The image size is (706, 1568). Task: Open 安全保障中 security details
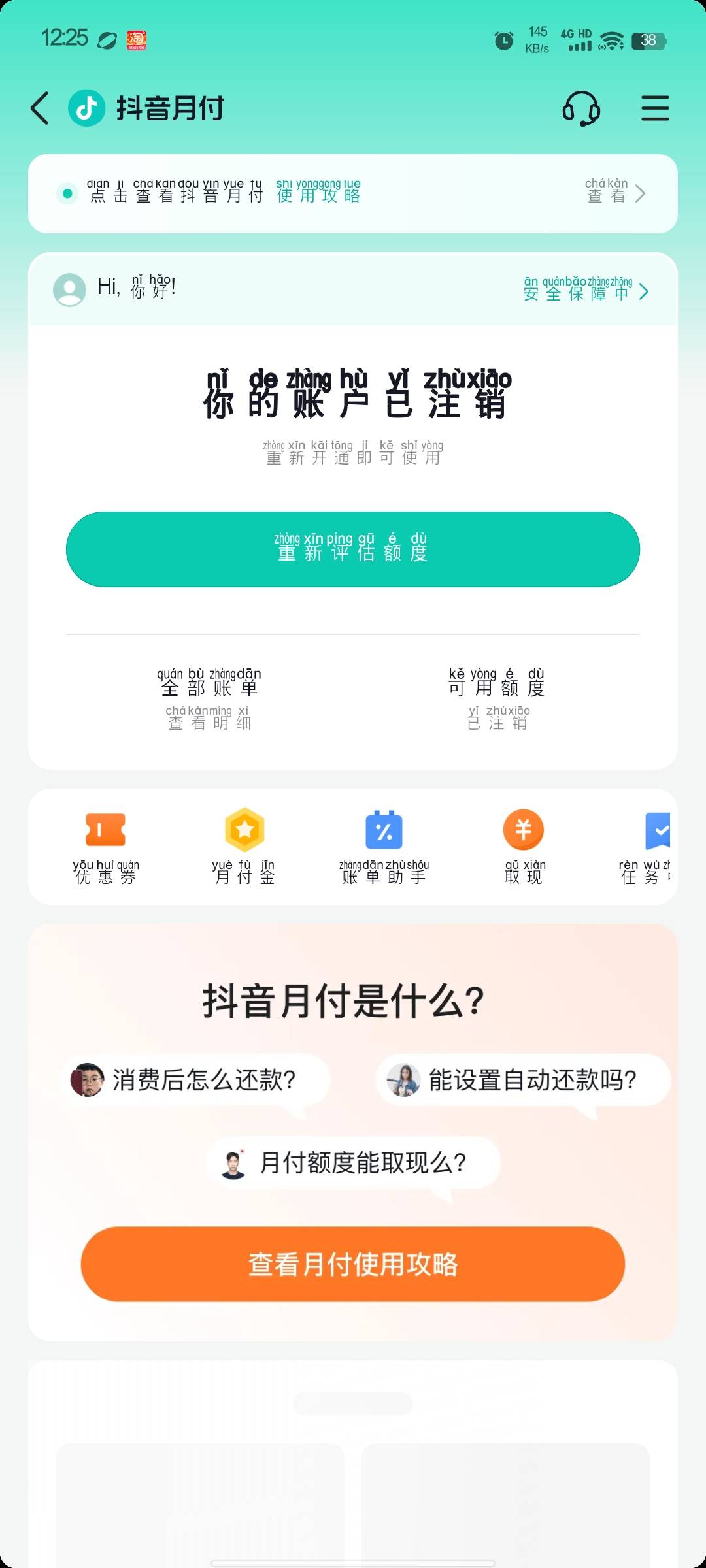tap(586, 289)
